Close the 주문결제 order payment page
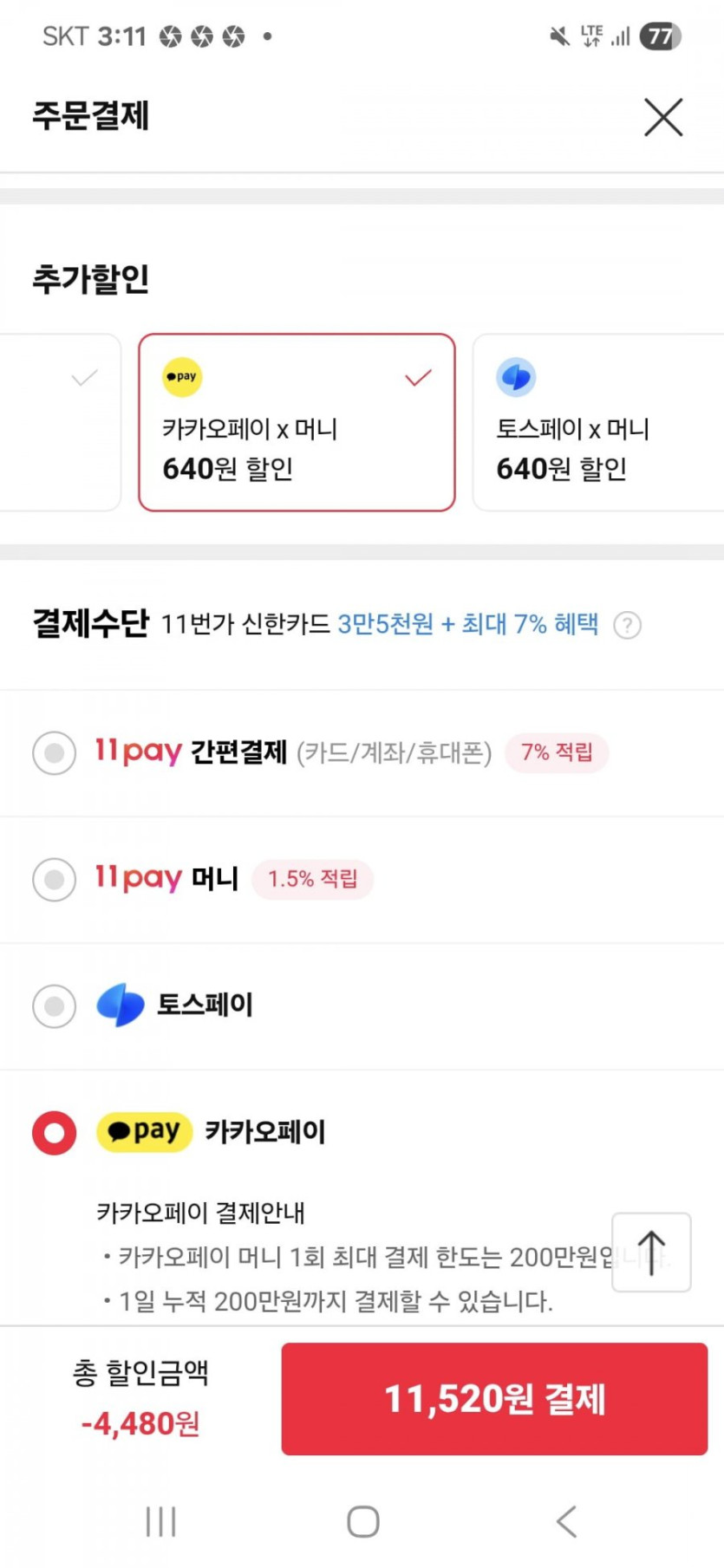This screenshot has height=1568, width=724. tap(663, 117)
